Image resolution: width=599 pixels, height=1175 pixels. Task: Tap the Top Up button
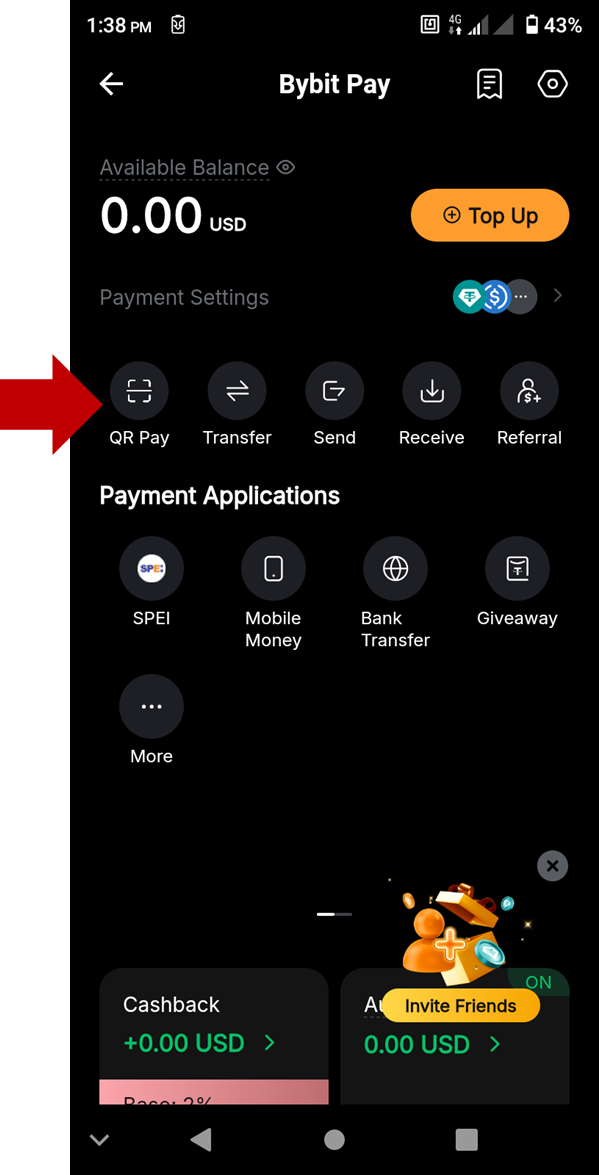[490, 215]
